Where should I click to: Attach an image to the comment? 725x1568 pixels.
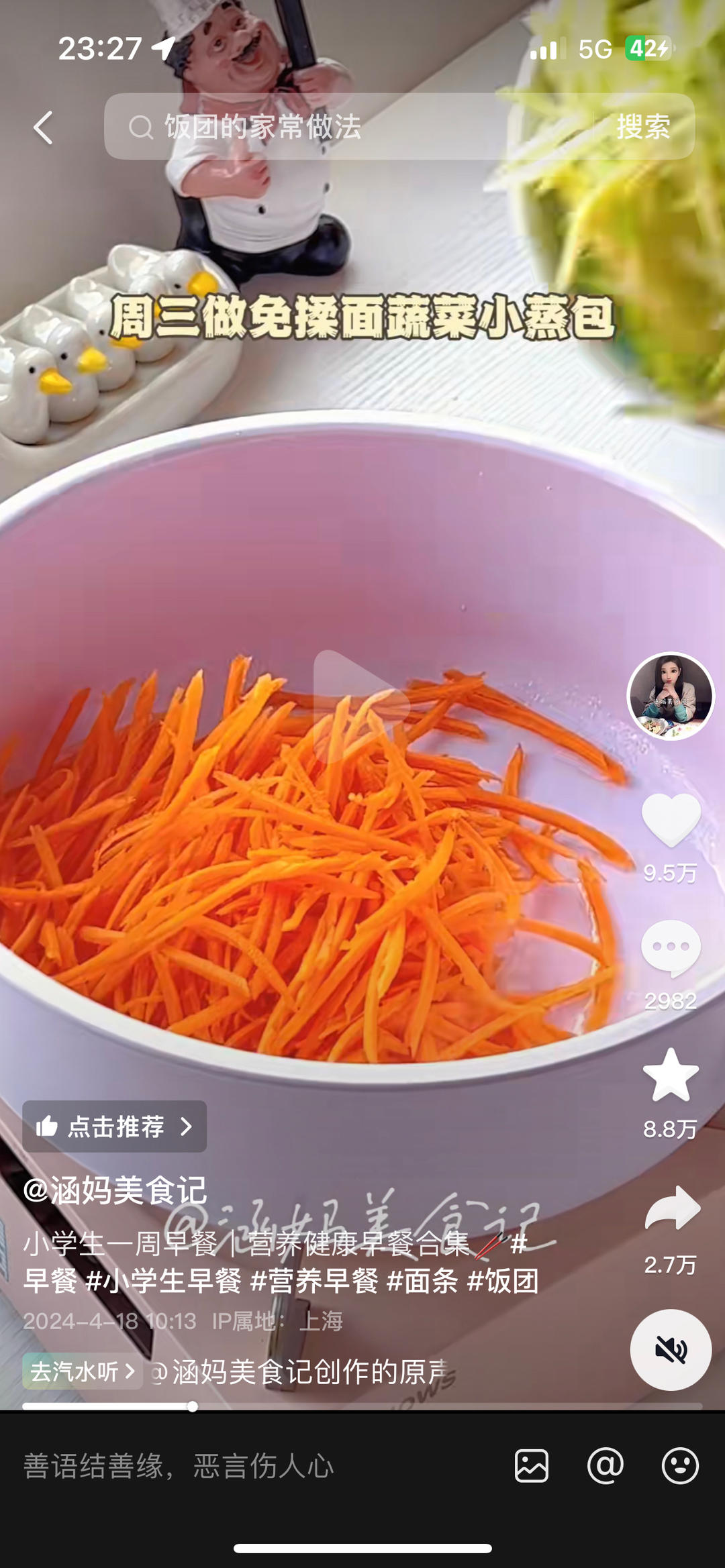[532, 1466]
